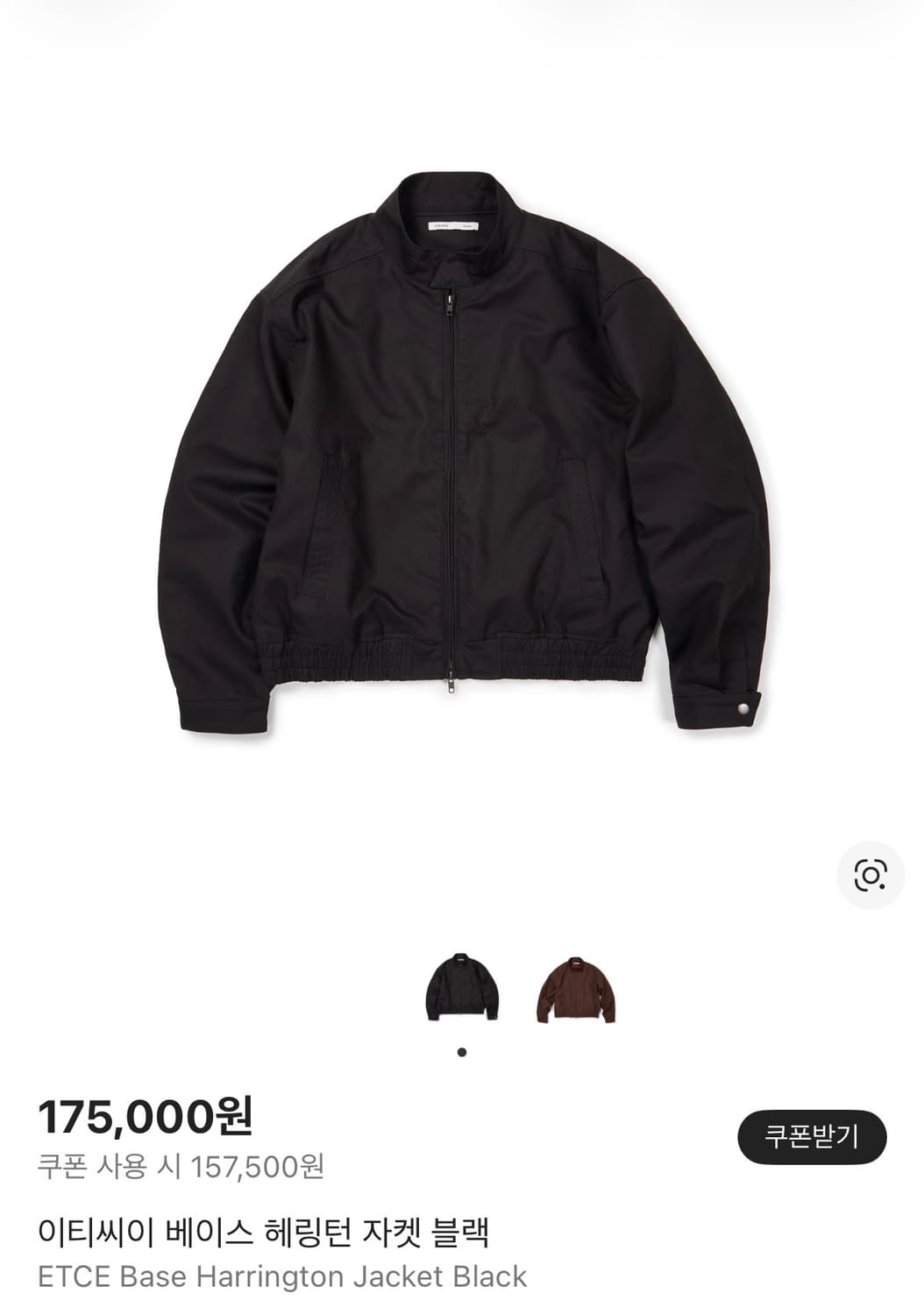This screenshot has width=924, height=1315.
Task: Tap the 쿠폰받기 coupon button
Action: (812, 1137)
